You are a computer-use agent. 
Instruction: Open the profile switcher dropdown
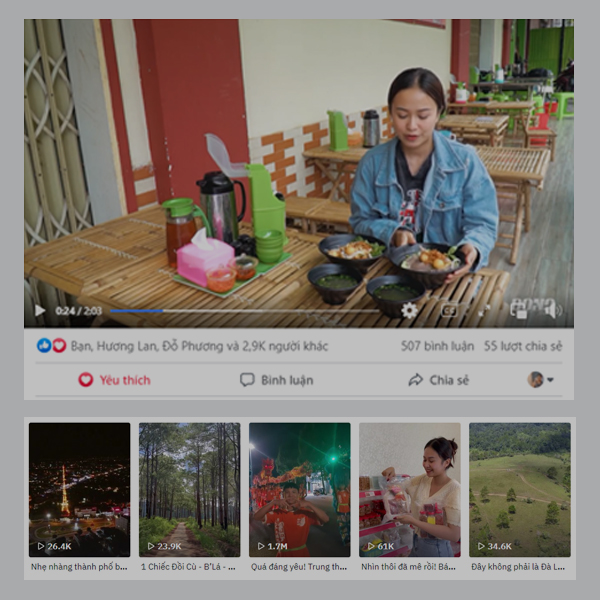[x=540, y=380]
